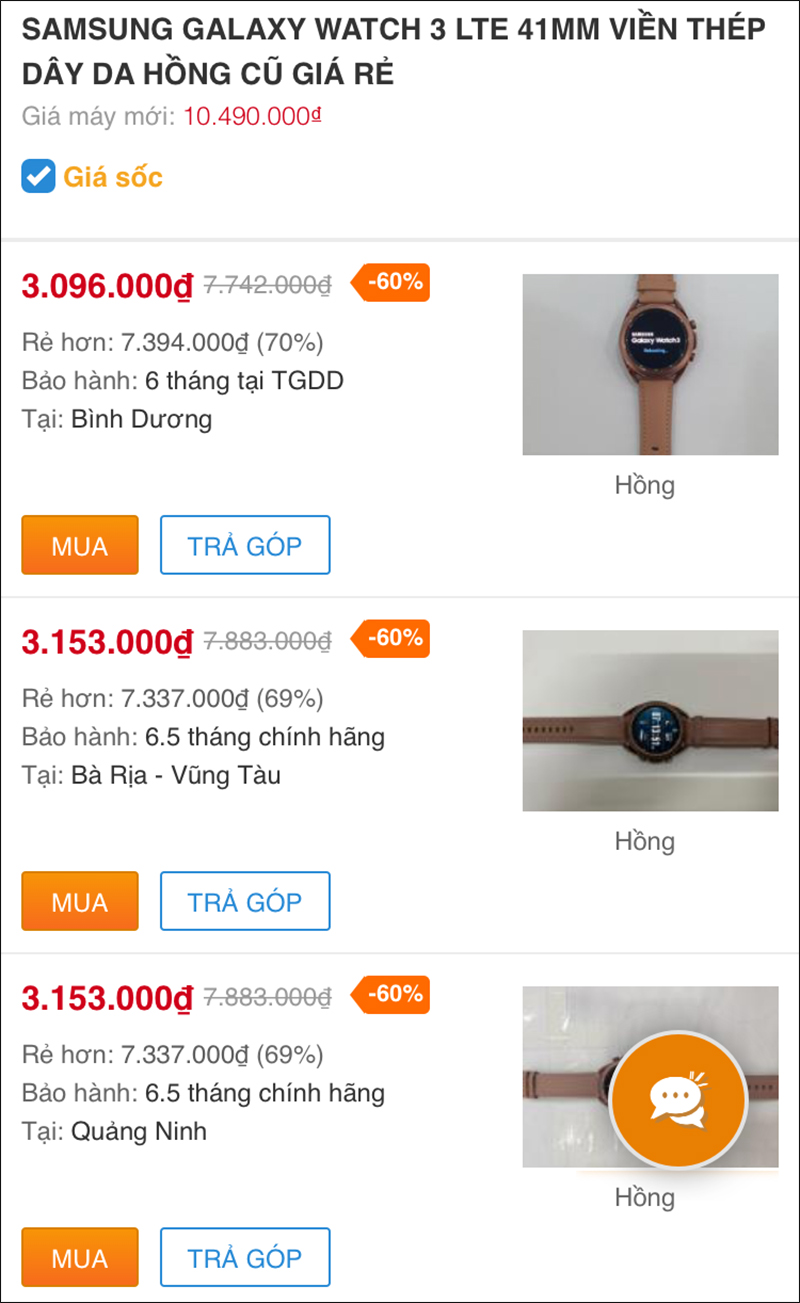Choose TRẢ GÓP for the Bình Dương offer

[245, 545]
